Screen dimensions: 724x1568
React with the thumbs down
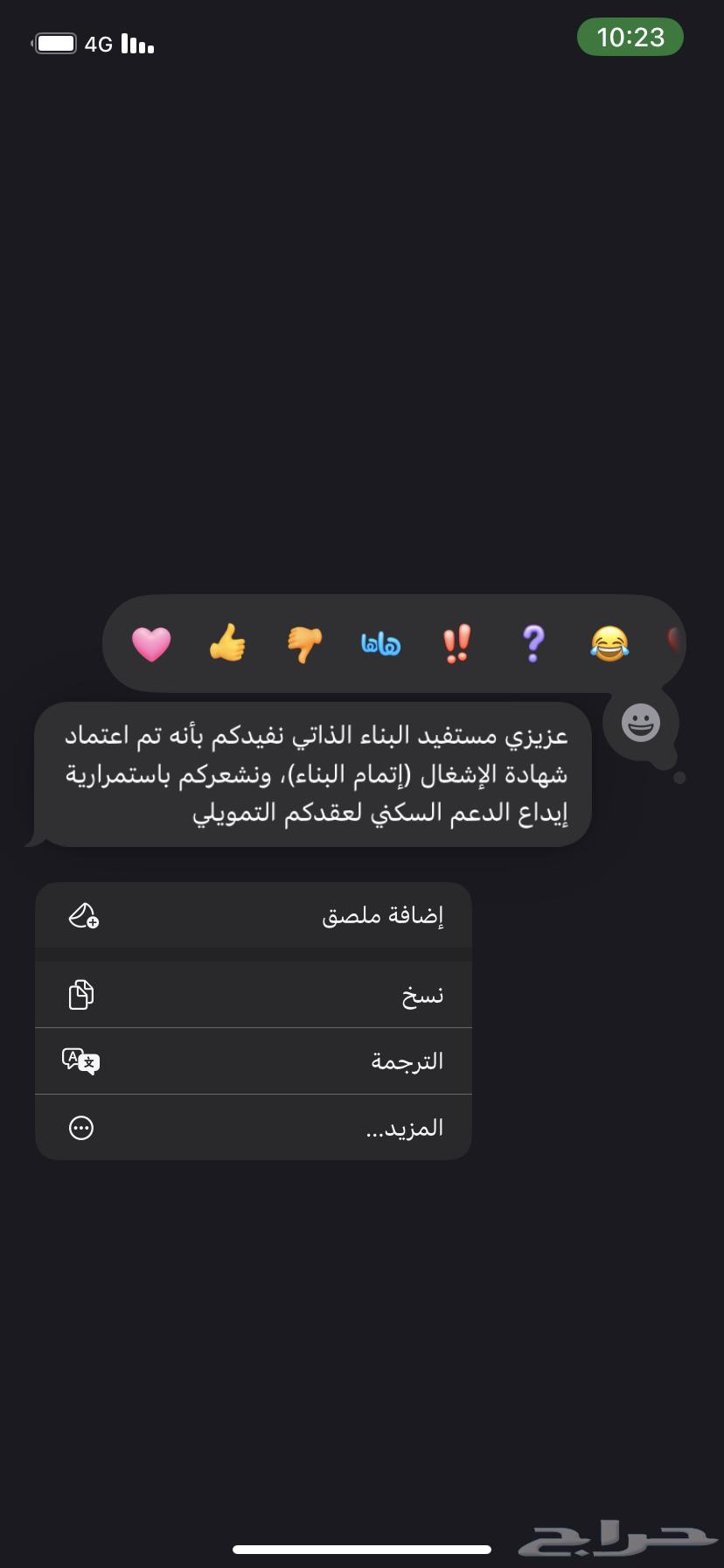[304, 644]
